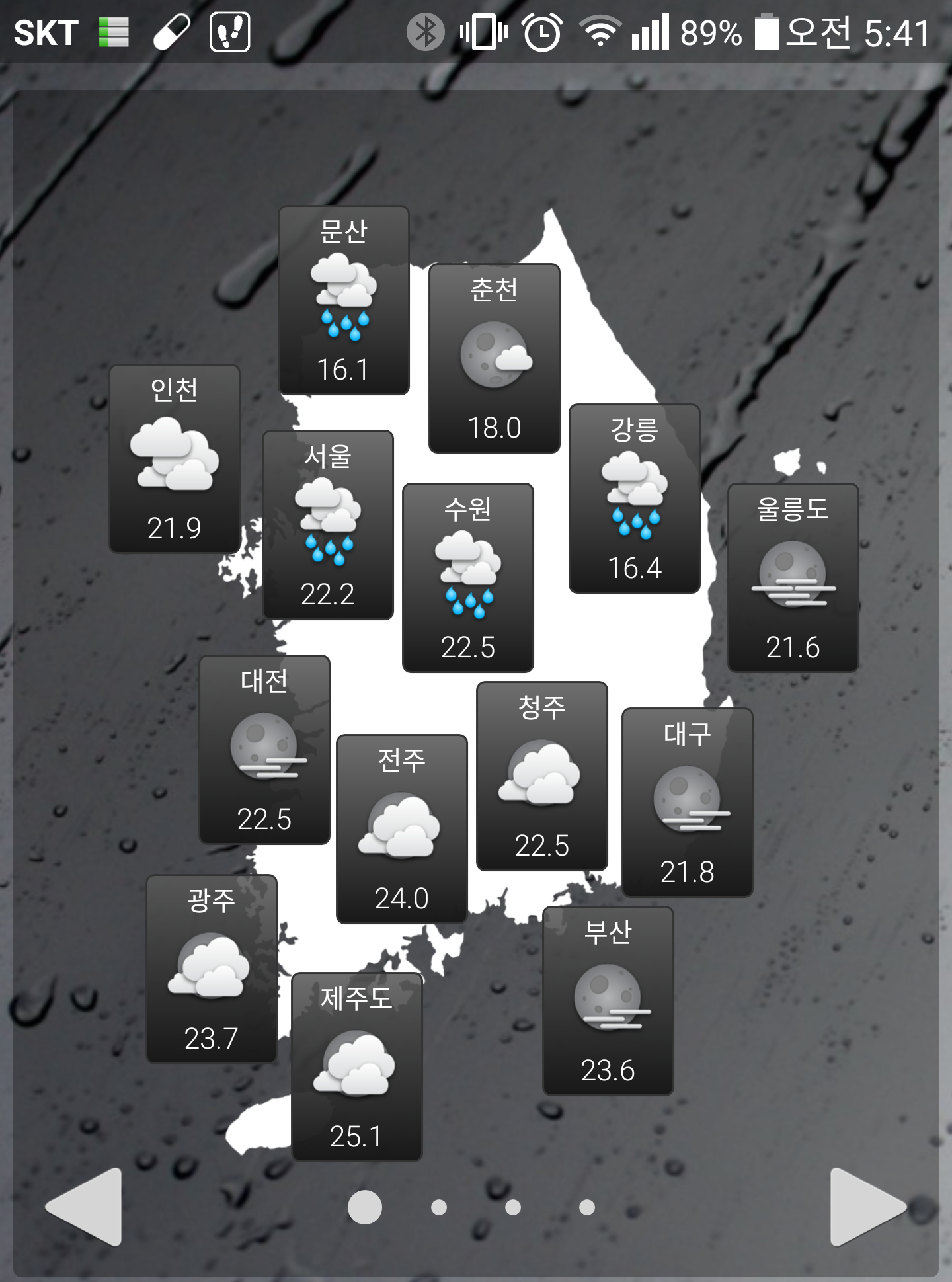Open the 서울 weather card
Image resolution: width=952 pixels, height=1282 pixels.
[328, 525]
